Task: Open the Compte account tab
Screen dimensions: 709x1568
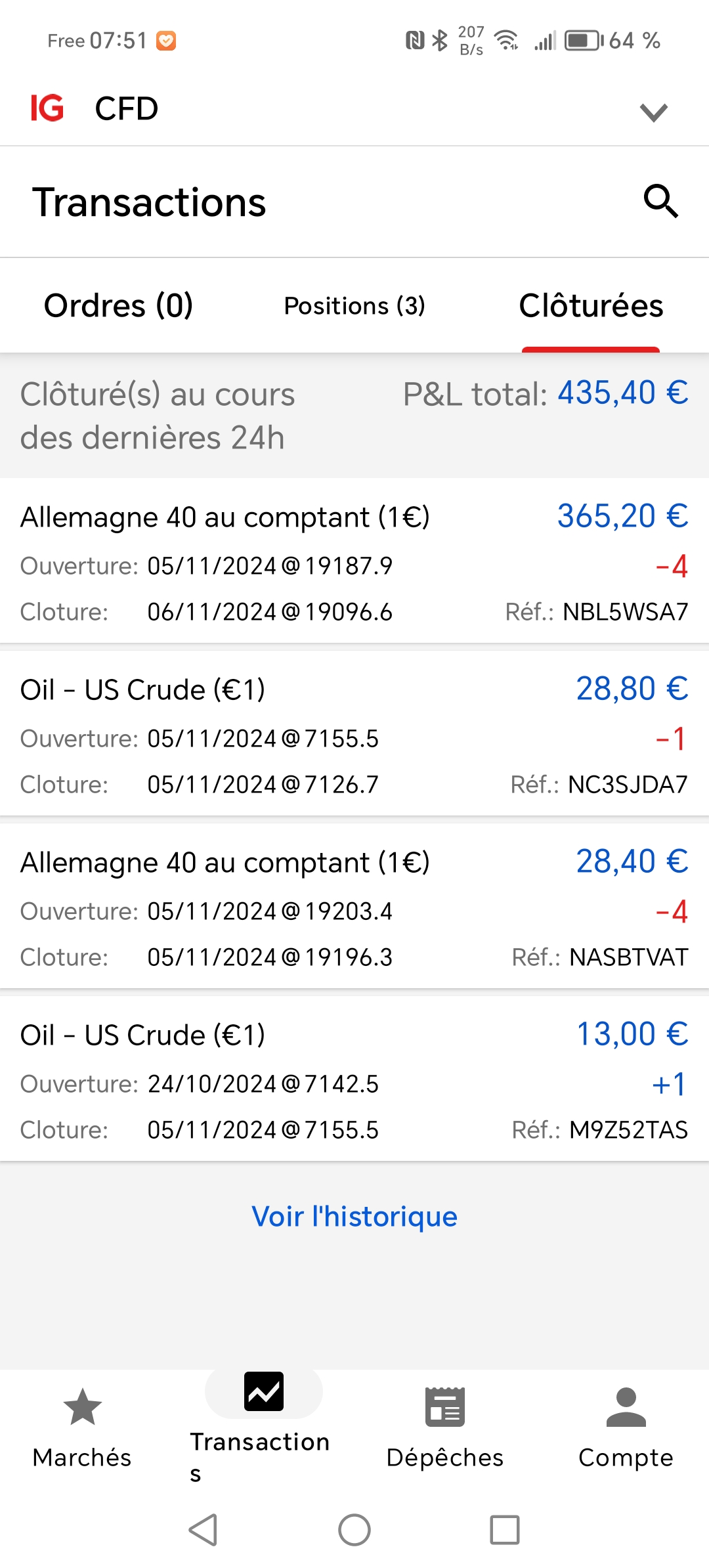Action: point(626,1426)
